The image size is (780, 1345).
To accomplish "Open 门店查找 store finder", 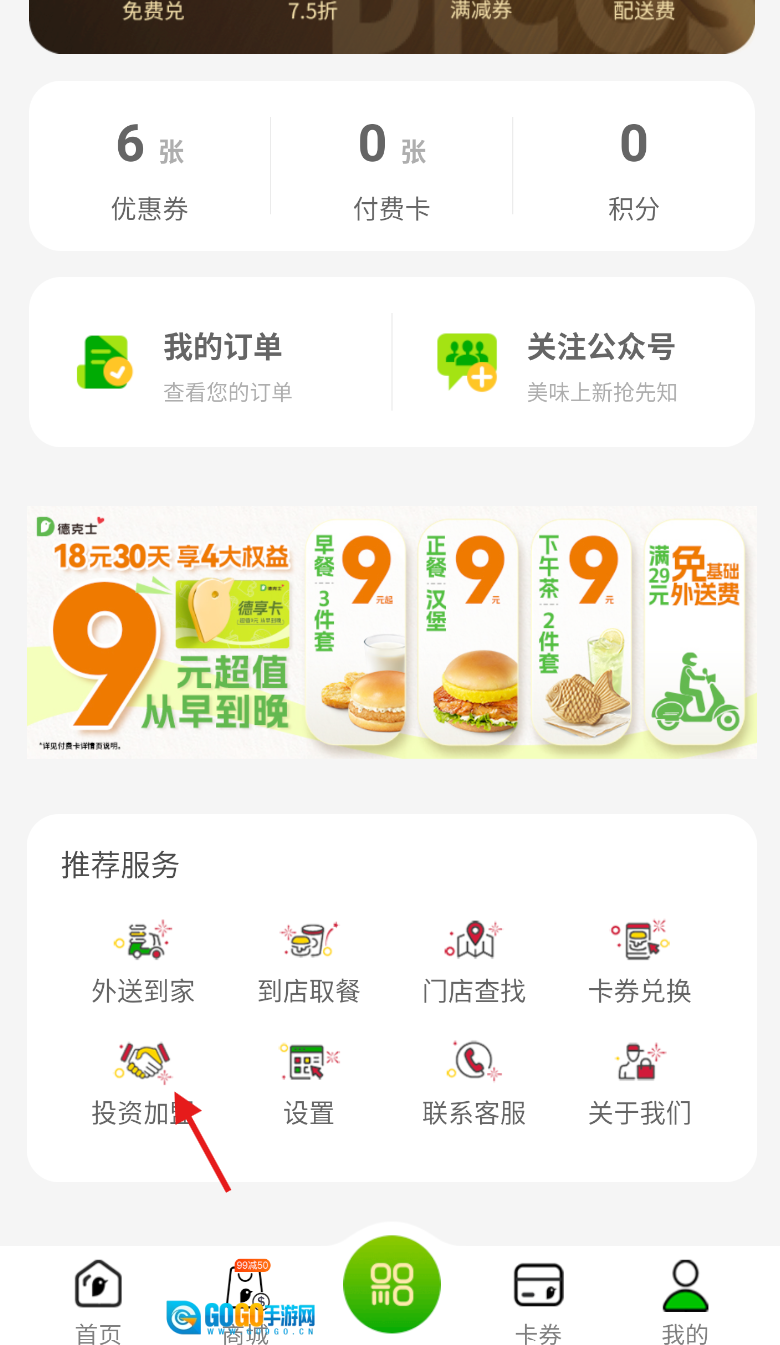I will point(474,963).
